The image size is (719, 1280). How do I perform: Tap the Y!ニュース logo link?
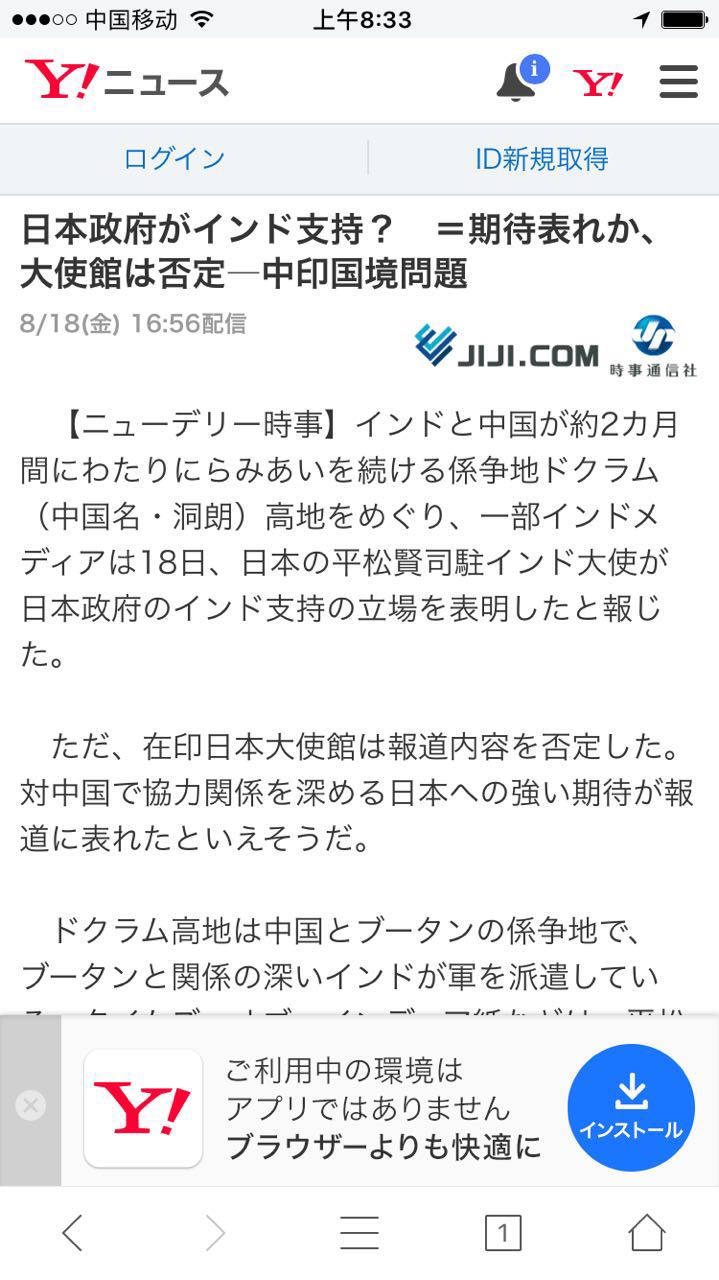127,81
